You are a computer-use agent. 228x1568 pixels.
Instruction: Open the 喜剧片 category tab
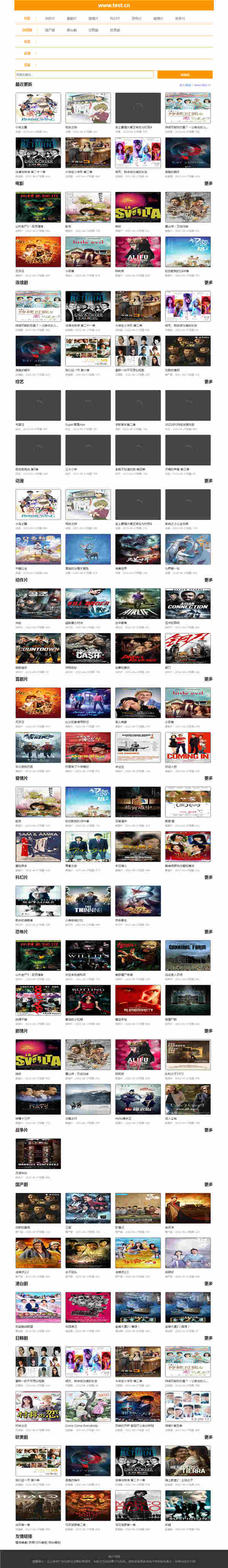pos(72,19)
